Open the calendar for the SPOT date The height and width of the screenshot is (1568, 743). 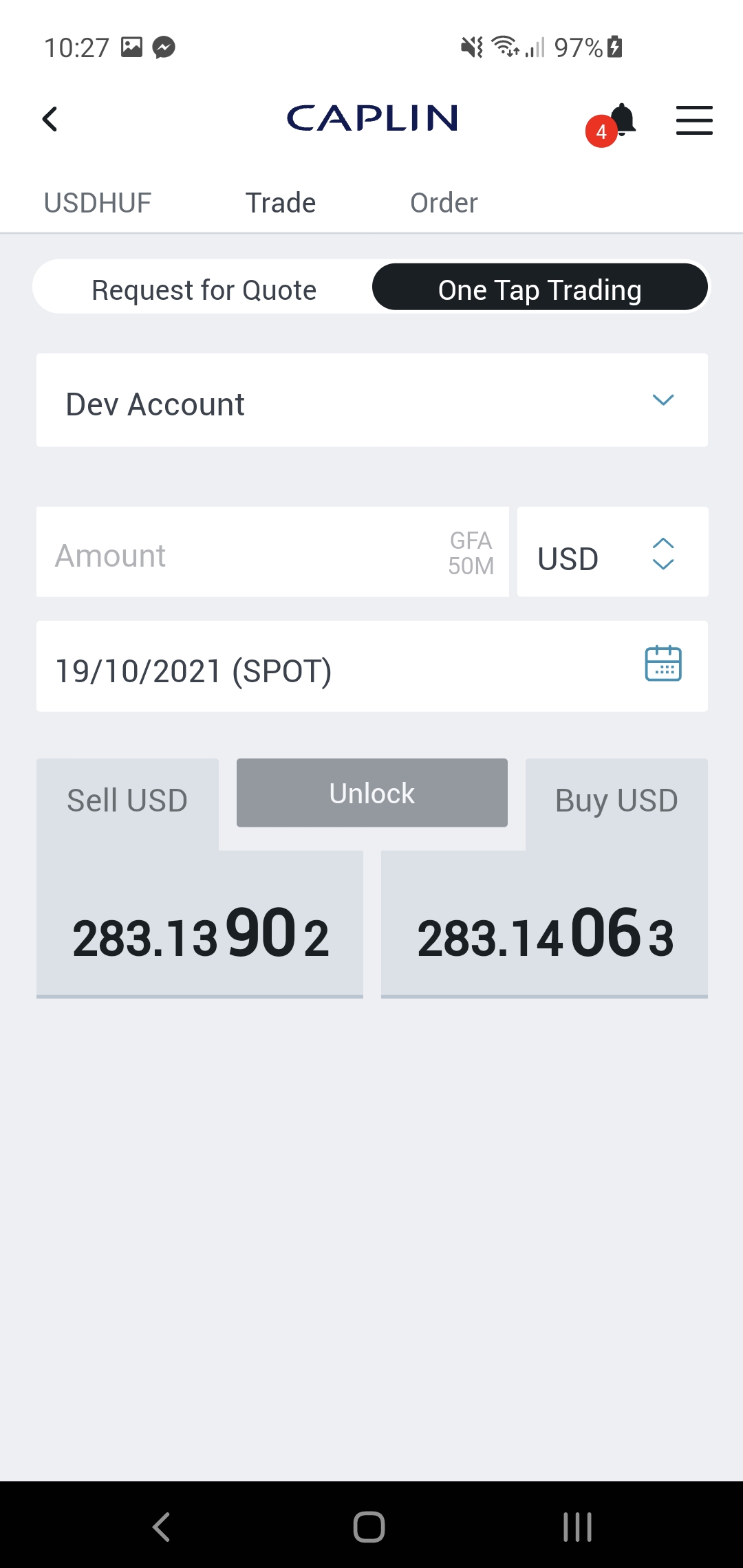coord(663,664)
